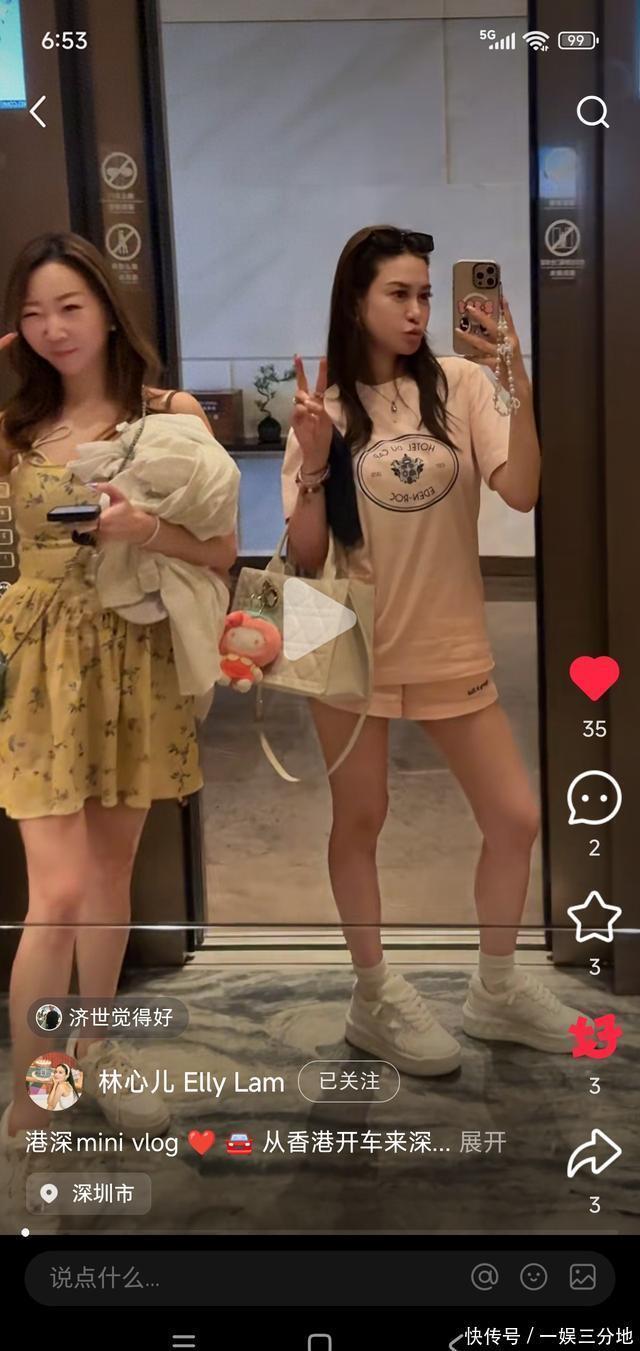The width and height of the screenshot is (640, 1351).
Task: Play the paused video
Action: [x=318, y=619]
